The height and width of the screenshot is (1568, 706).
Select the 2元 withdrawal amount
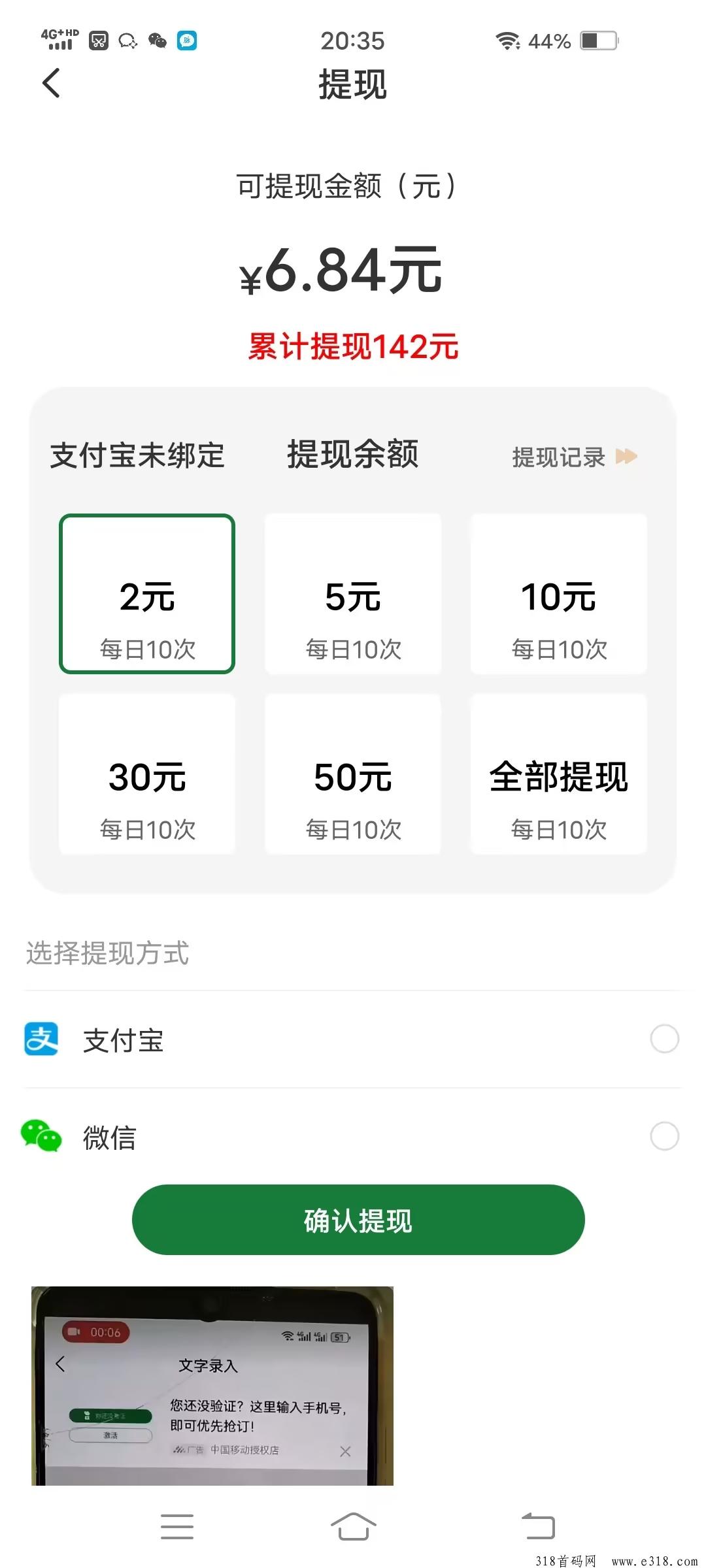click(x=147, y=594)
